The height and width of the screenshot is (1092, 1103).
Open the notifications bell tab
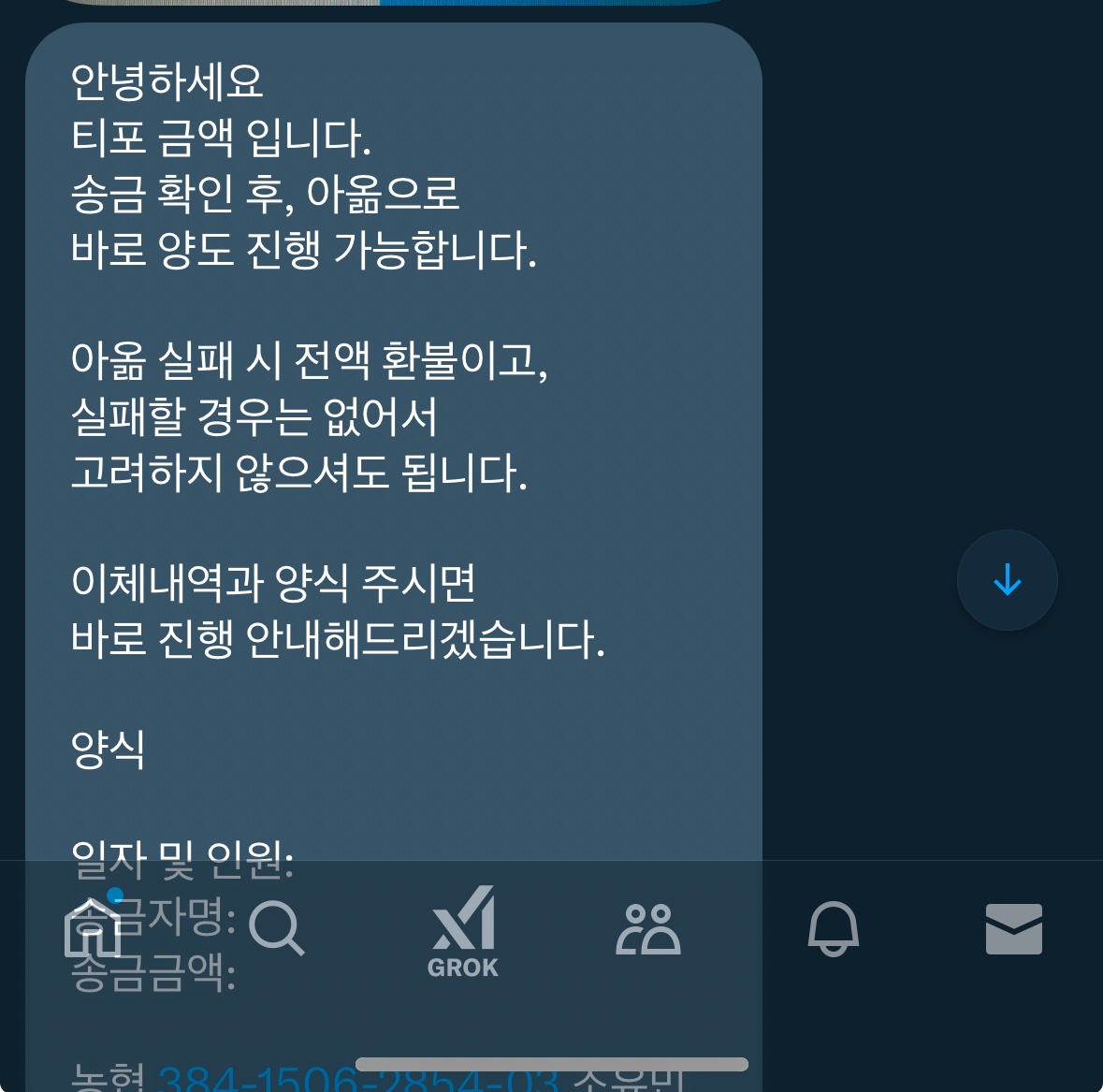[833, 928]
